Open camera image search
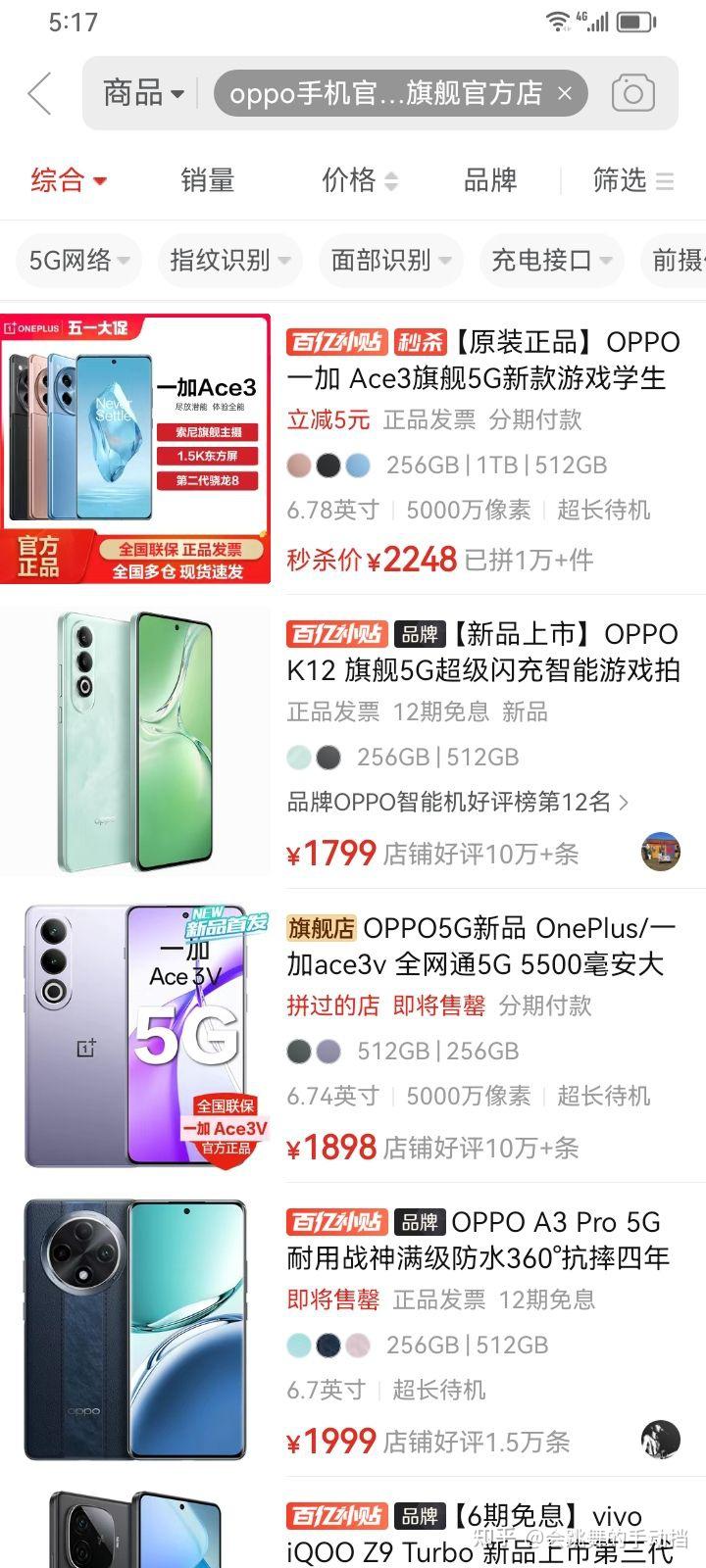The image size is (706, 1568). point(632,94)
